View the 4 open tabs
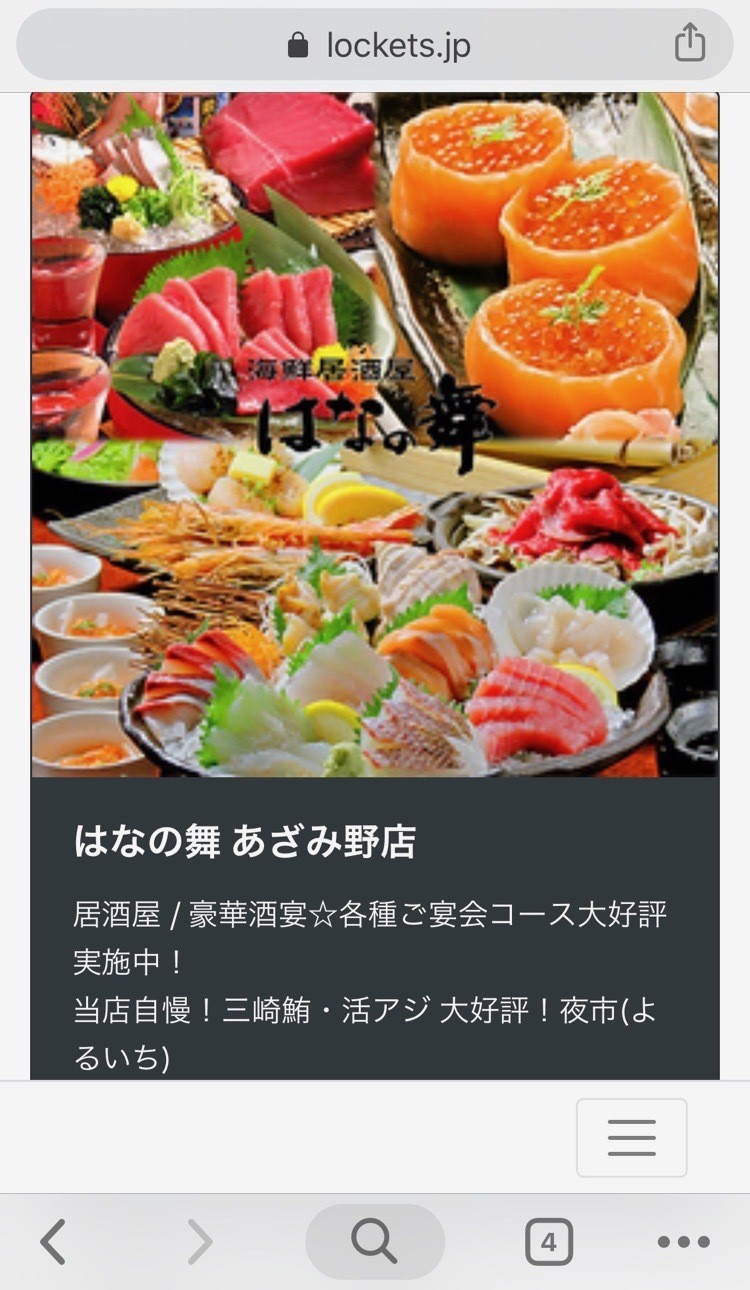The height and width of the screenshot is (1290, 750). click(548, 1243)
